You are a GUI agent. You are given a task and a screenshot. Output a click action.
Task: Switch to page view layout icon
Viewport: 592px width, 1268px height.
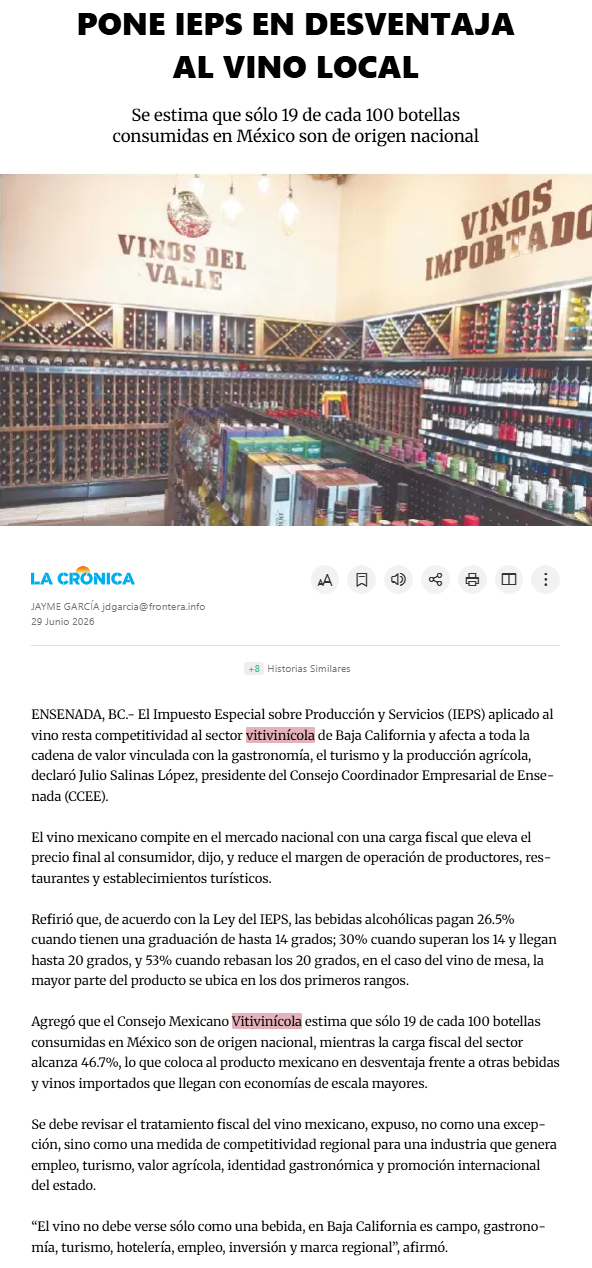point(509,579)
